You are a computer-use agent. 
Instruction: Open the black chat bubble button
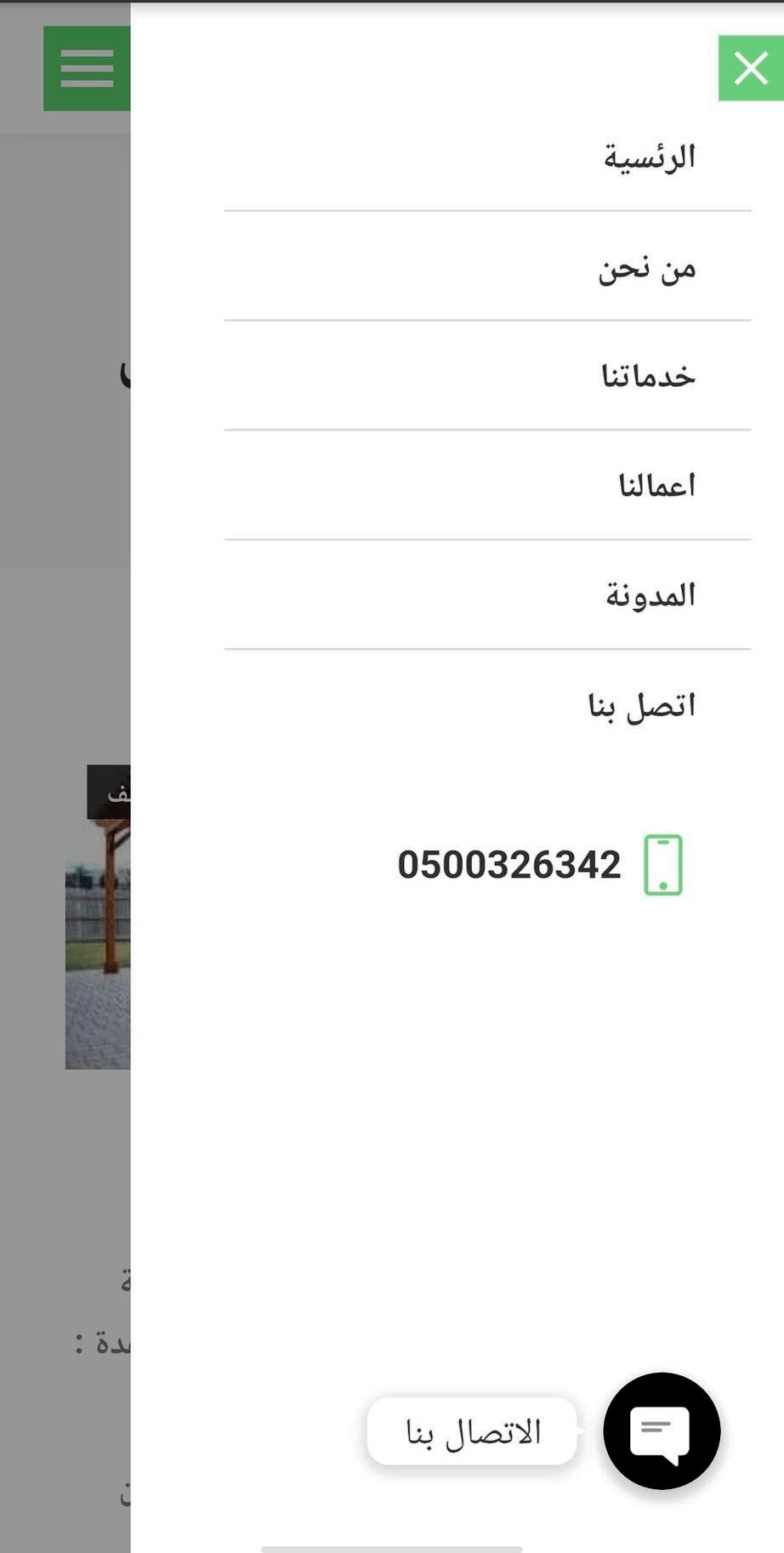pos(662,1431)
